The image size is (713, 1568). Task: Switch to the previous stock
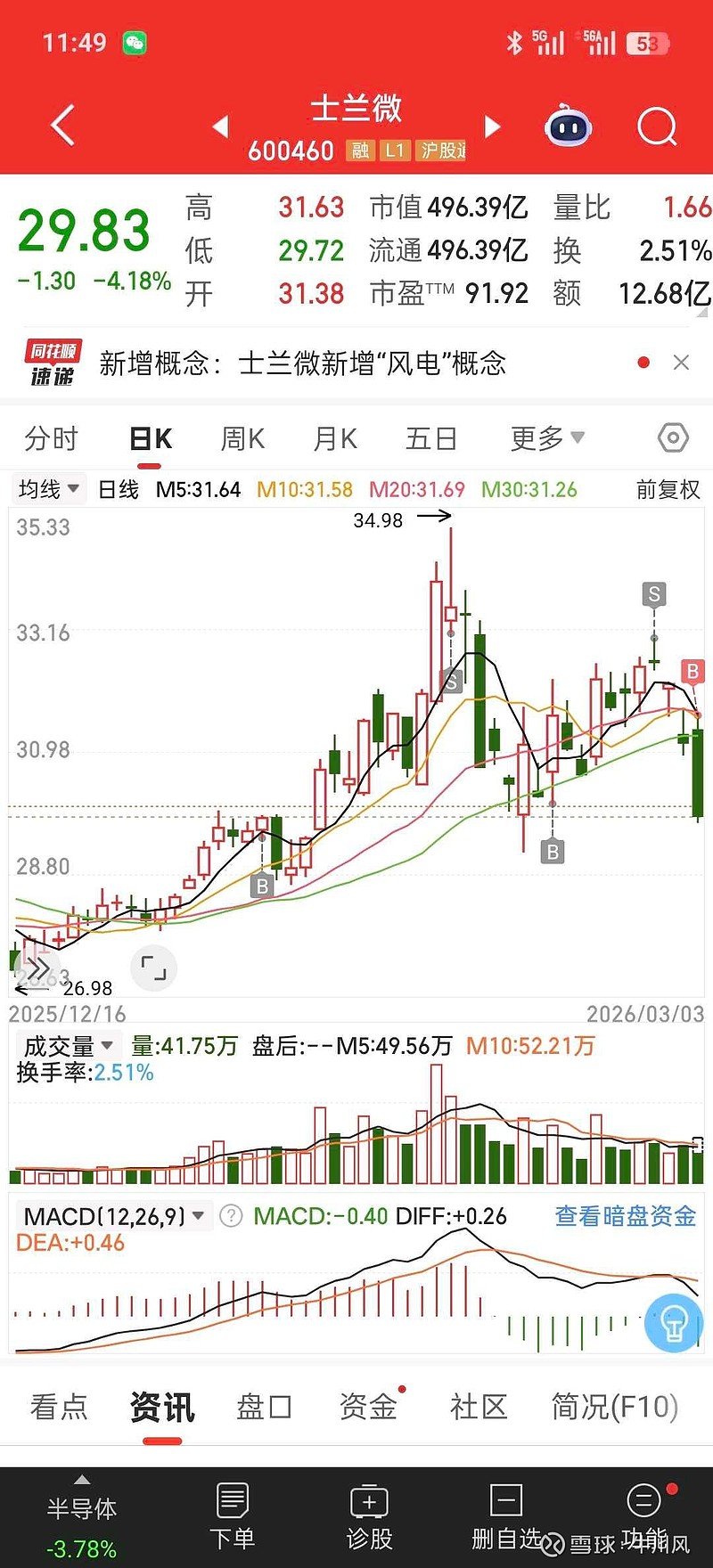pos(220,127)
